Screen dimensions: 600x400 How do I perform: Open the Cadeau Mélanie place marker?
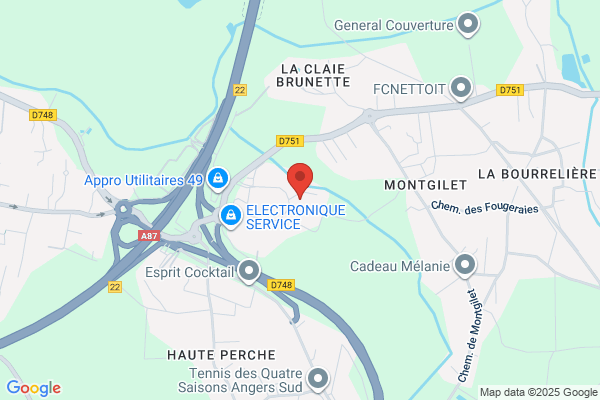tap(465, 266)
